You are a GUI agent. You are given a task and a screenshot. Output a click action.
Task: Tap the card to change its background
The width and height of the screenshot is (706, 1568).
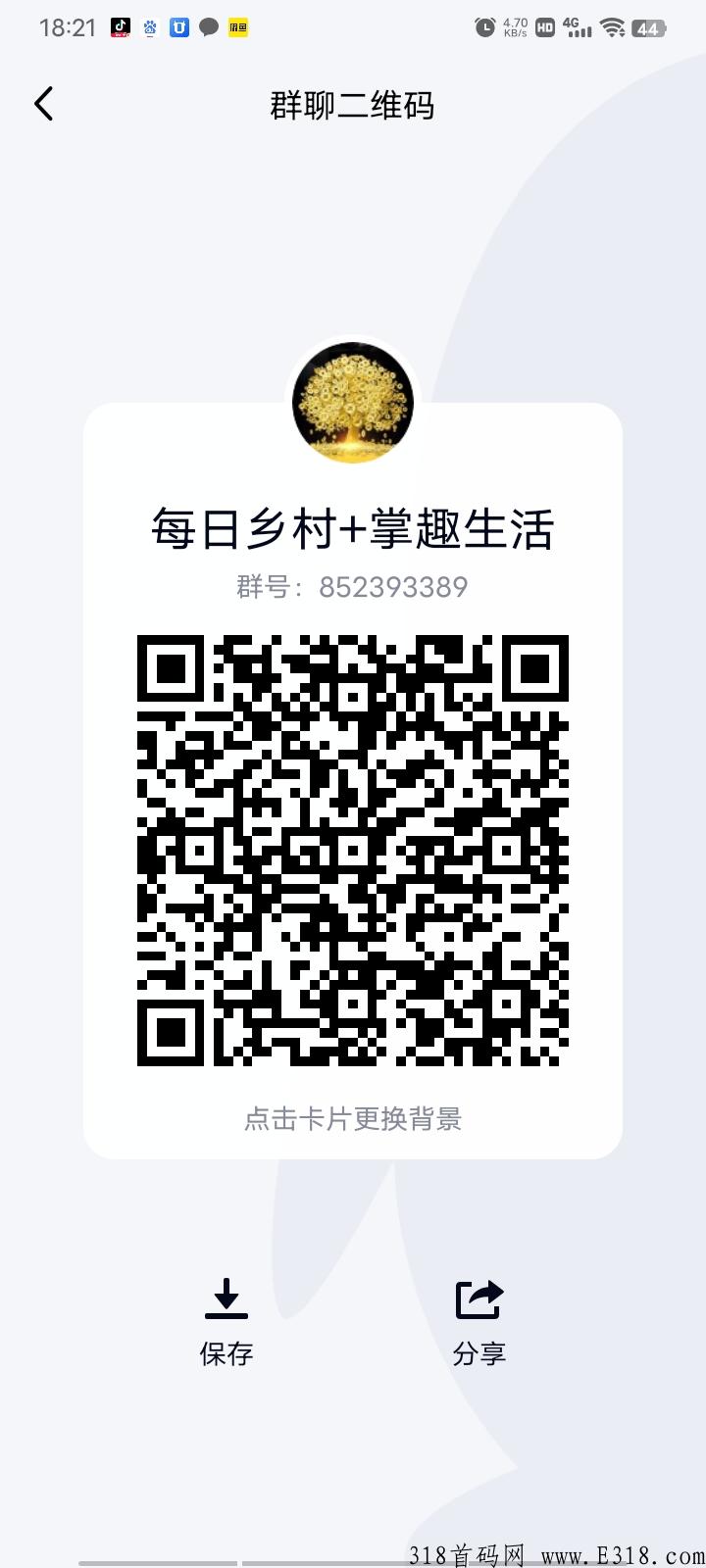pos(353,1118)
